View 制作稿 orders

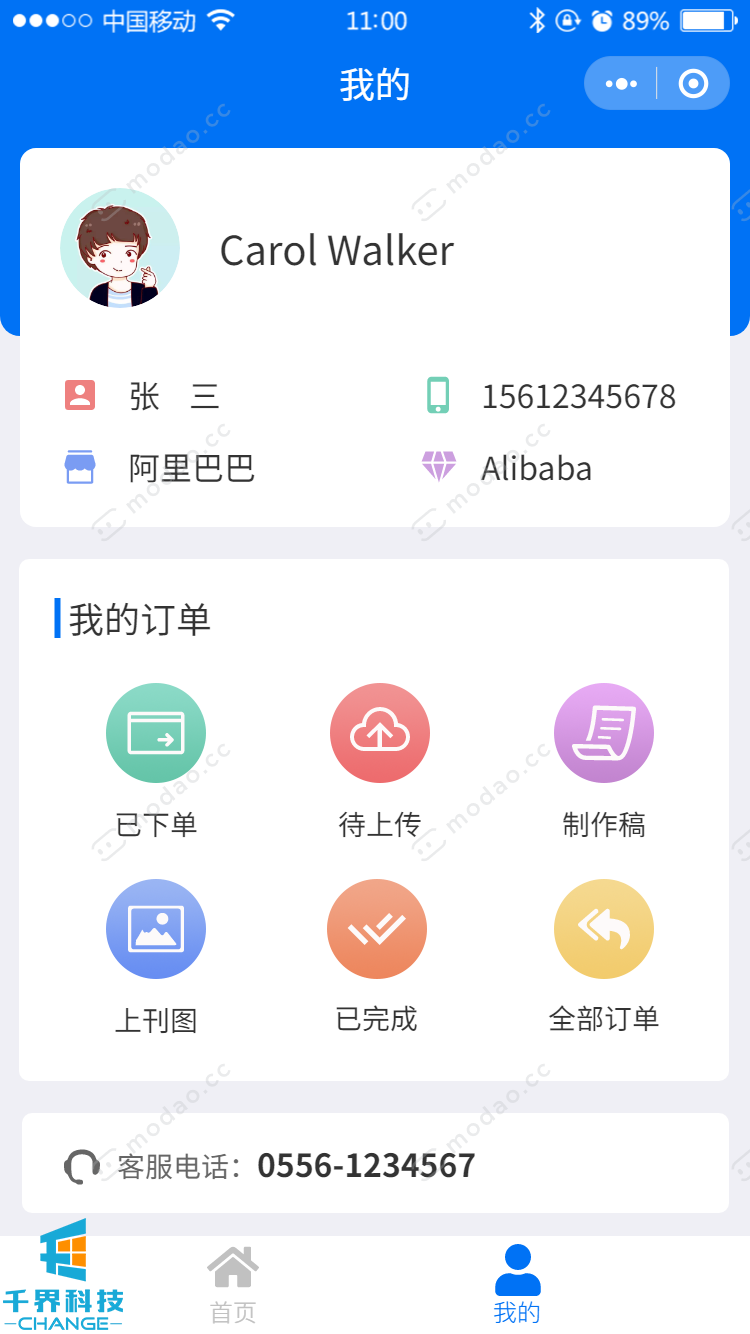click(604, 734)
